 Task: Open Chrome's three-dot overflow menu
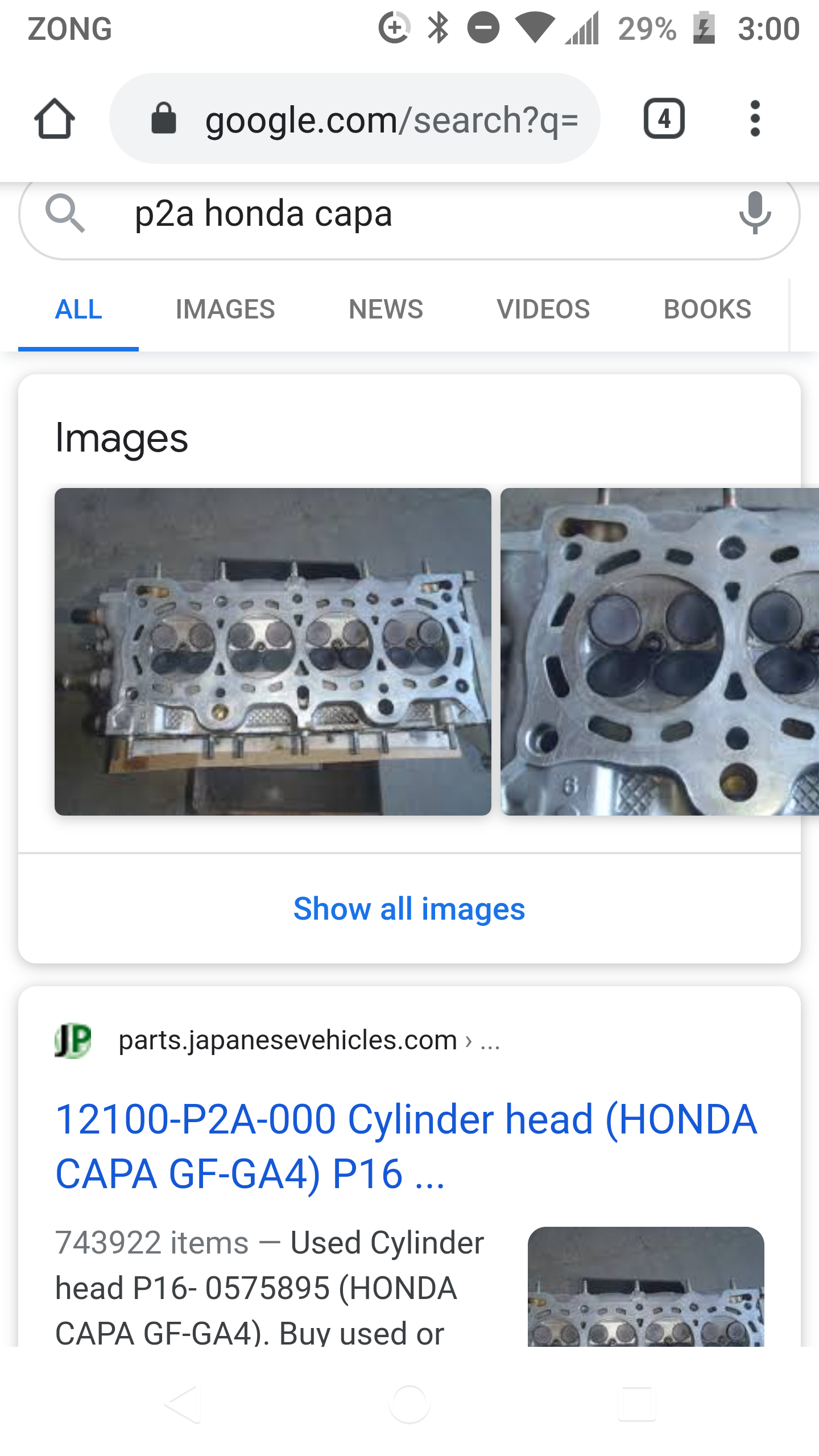pos(755,119)
